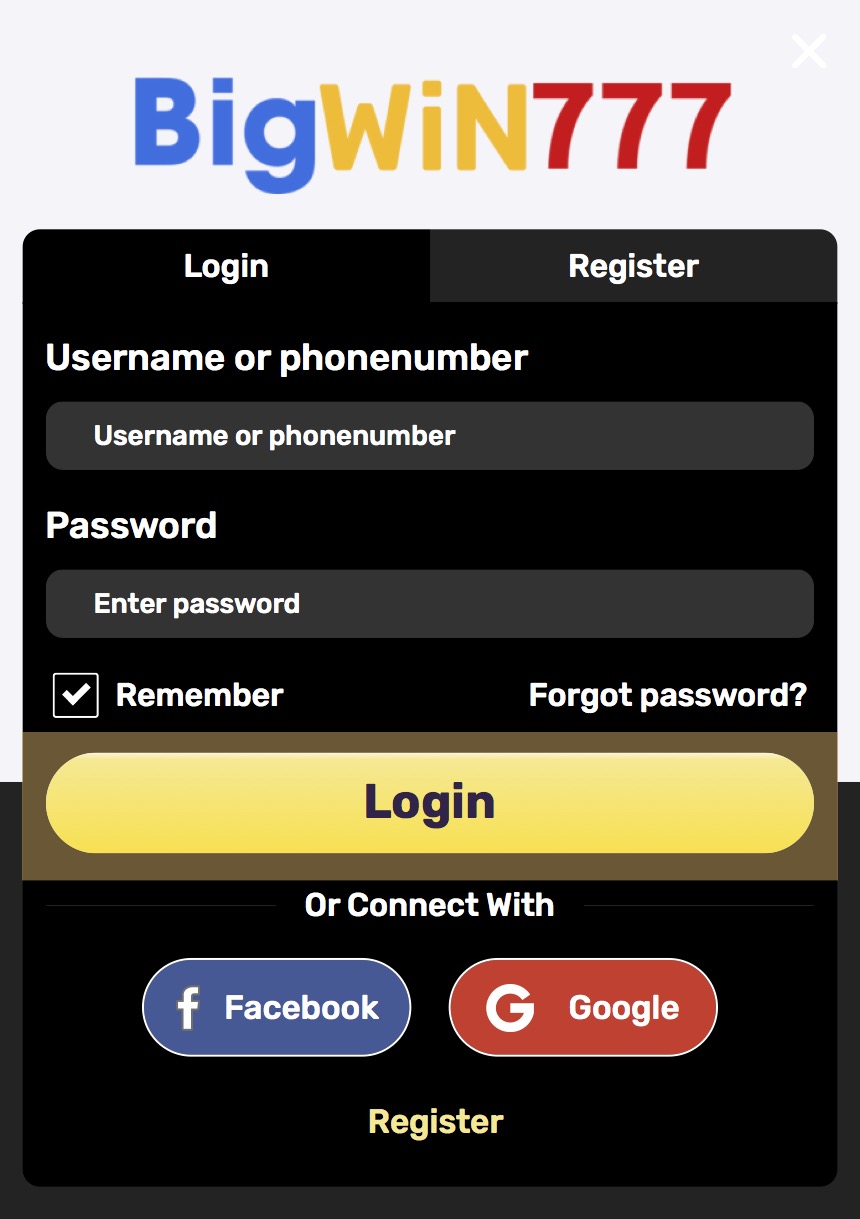Tap the Enter password field
The width and height of the screenshot is (860, 1219).
430,604
